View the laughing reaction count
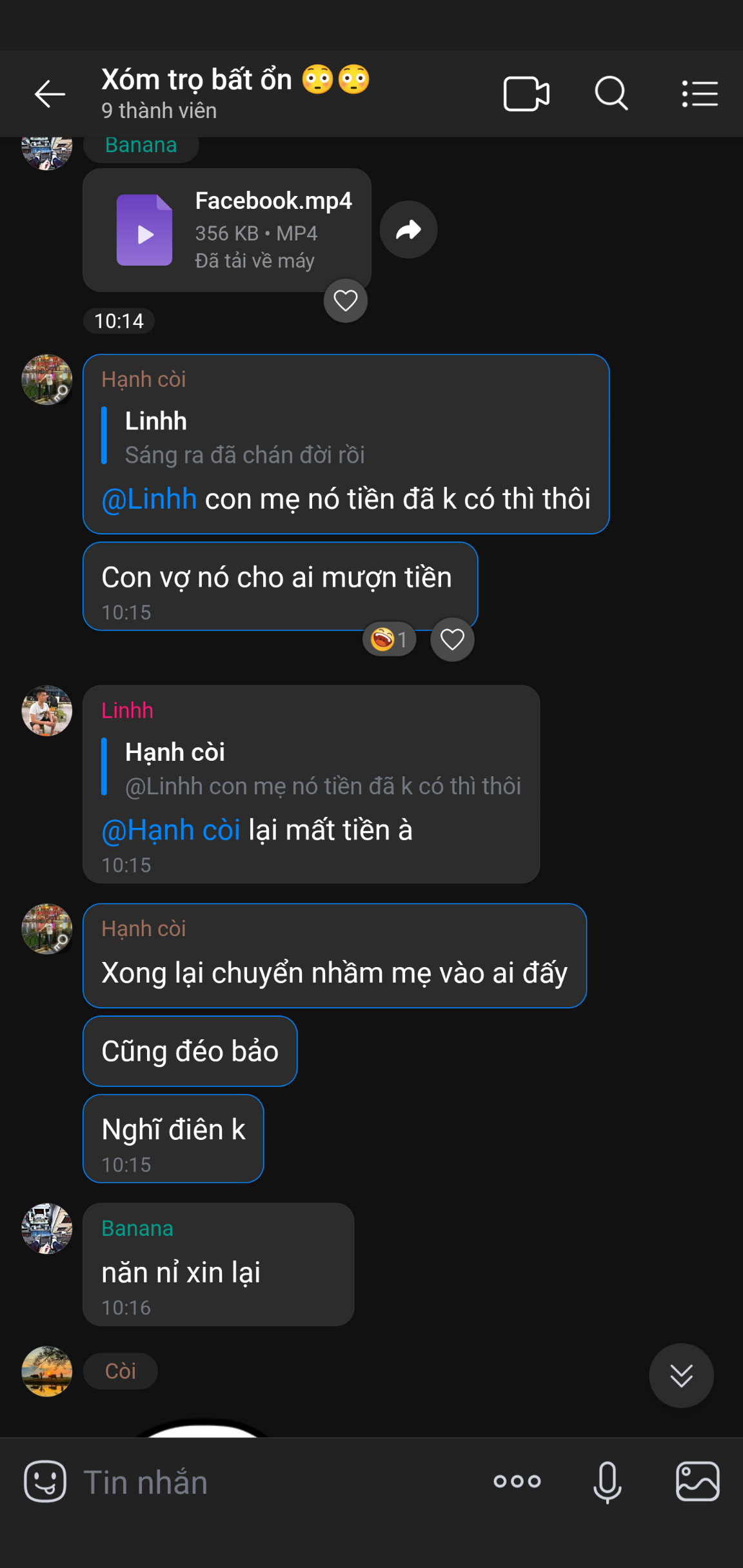 point(389,640)
